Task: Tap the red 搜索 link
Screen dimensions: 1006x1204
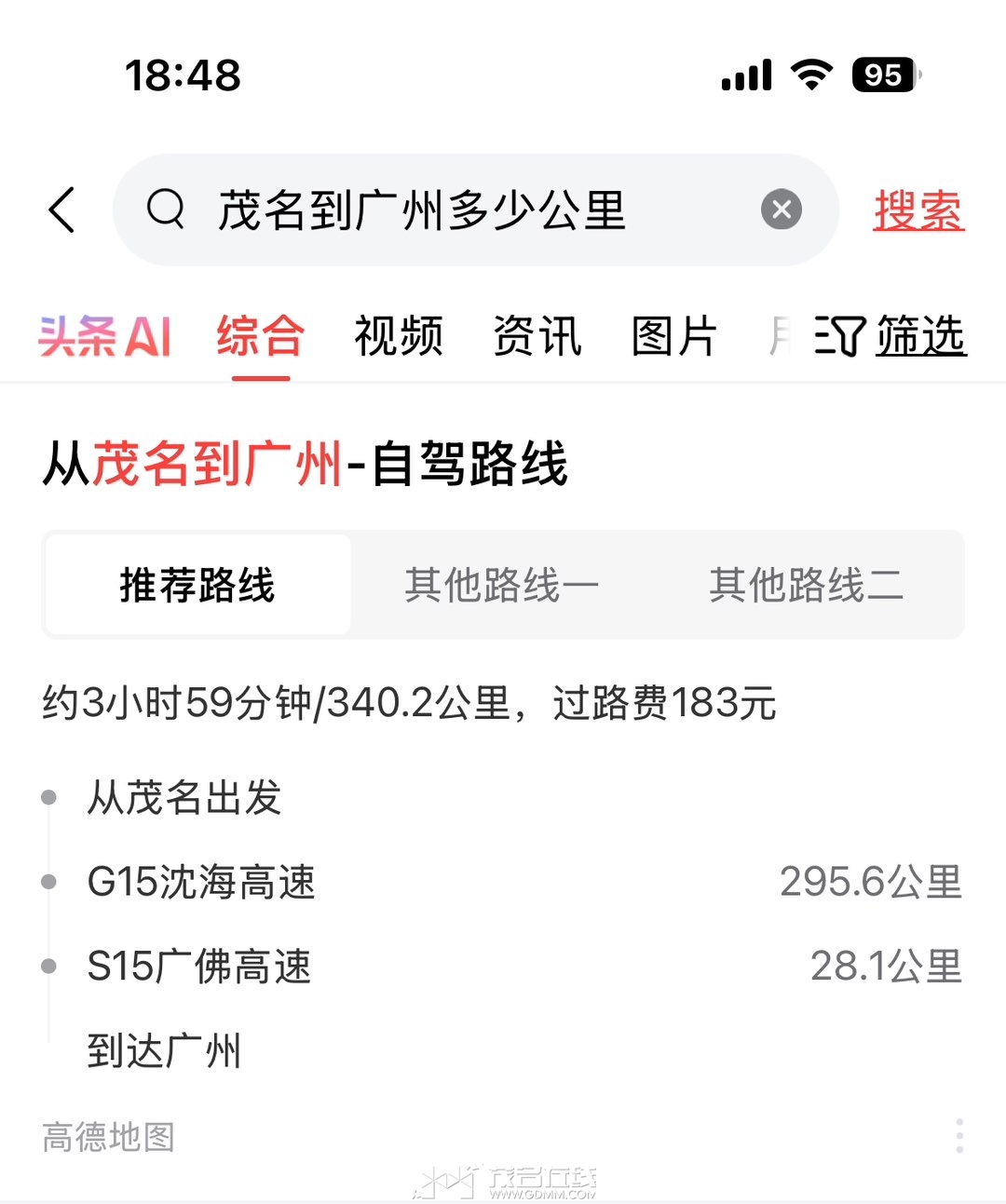Action: (918, 210)
